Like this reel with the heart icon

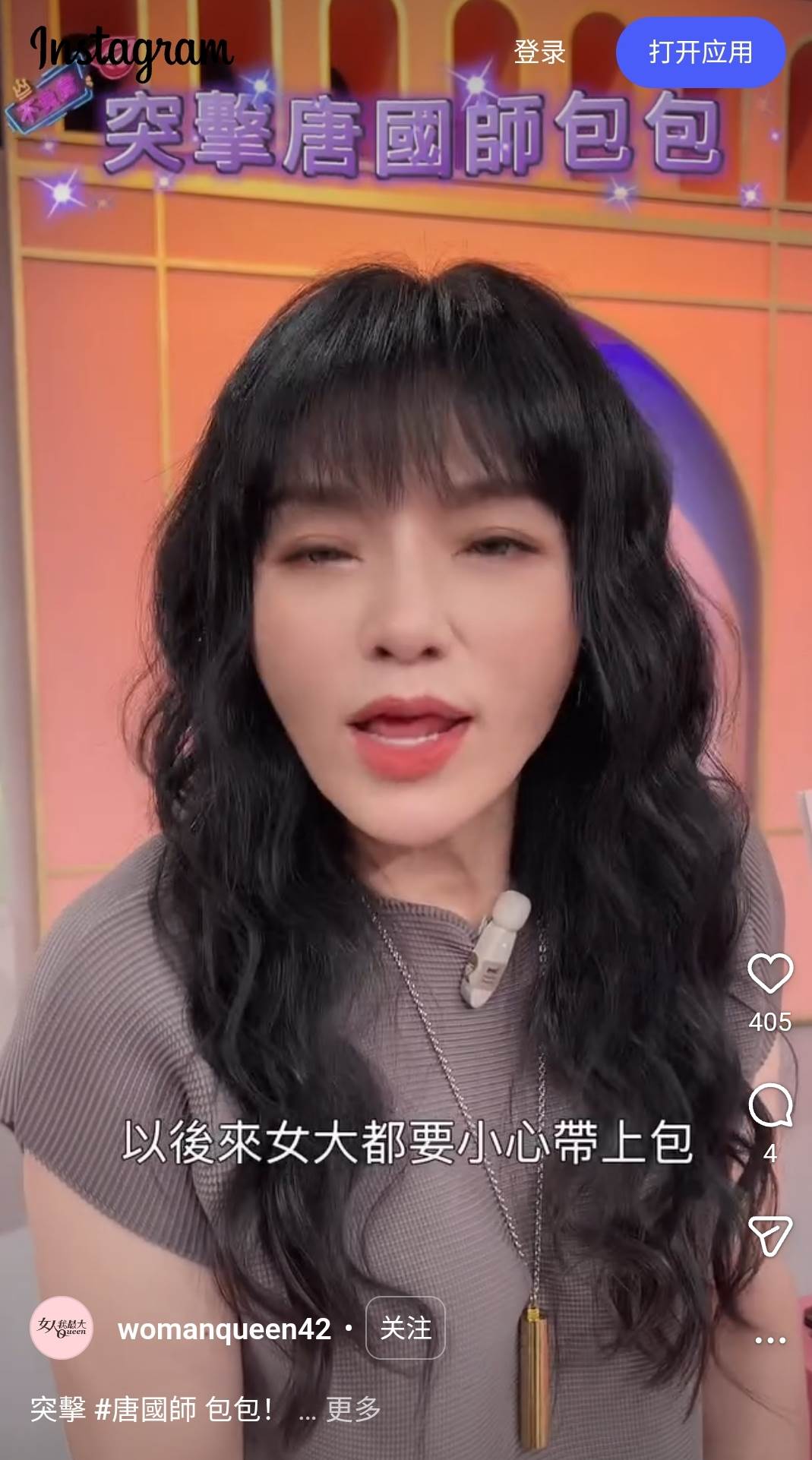(769, 973)
